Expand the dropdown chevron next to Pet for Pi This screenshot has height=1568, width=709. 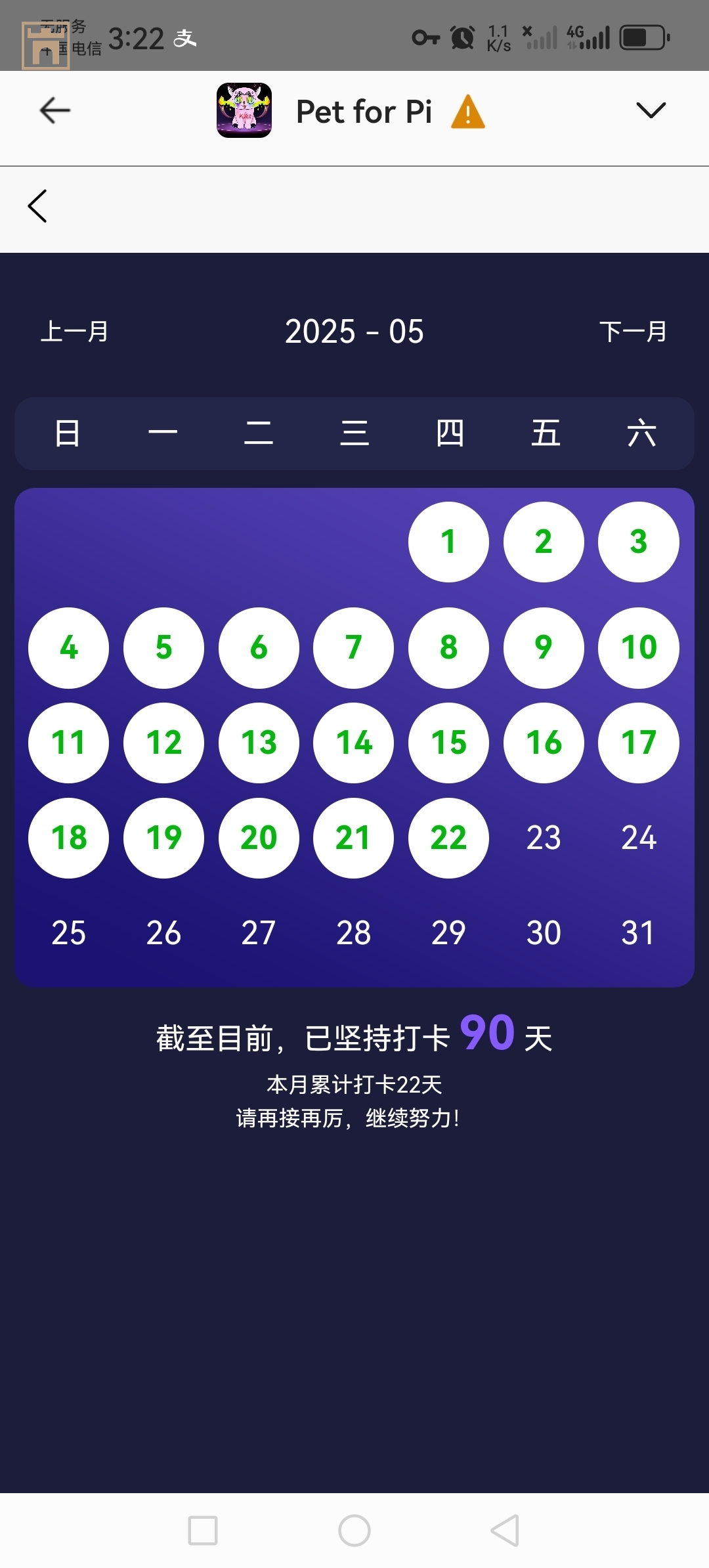coord(651,110)
